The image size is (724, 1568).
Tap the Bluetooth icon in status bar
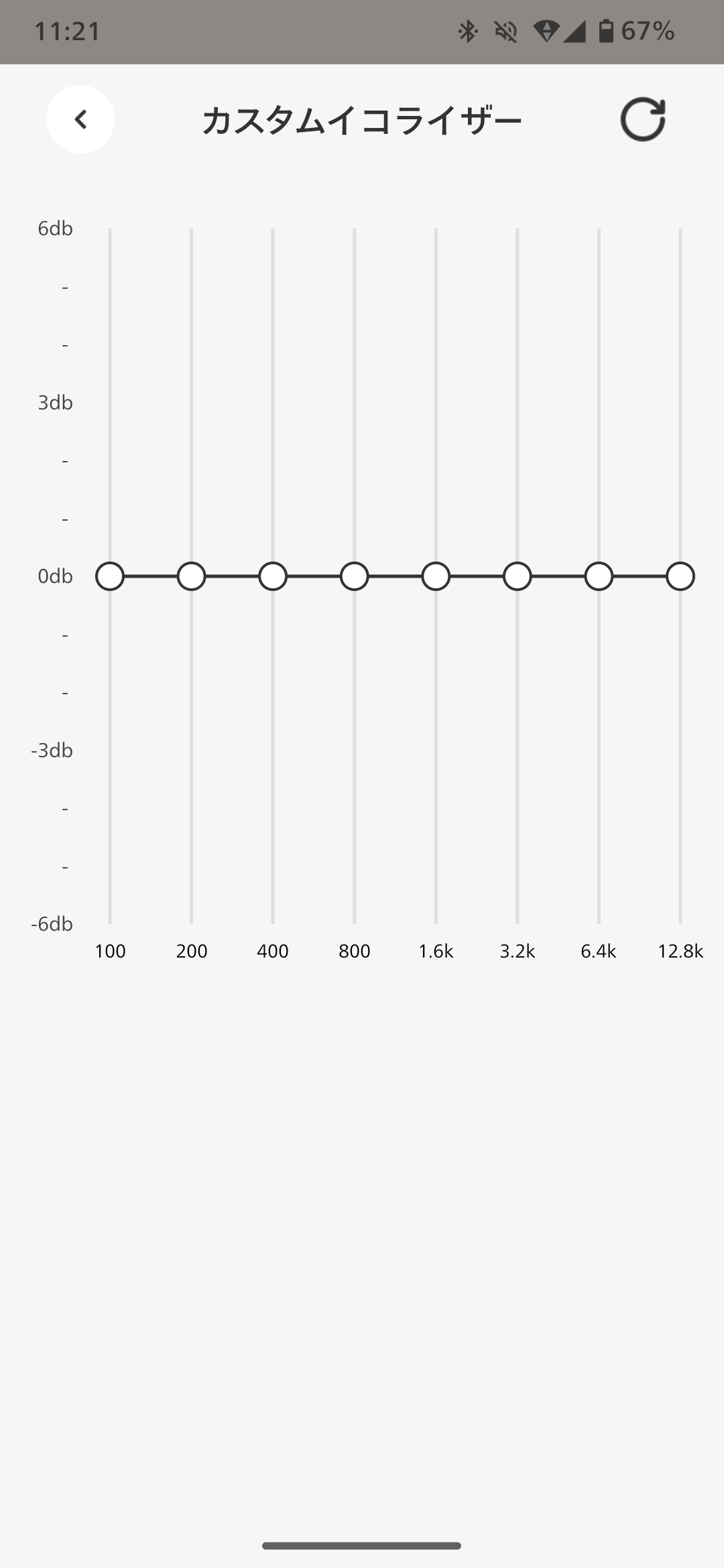click(x=467, y=30)
